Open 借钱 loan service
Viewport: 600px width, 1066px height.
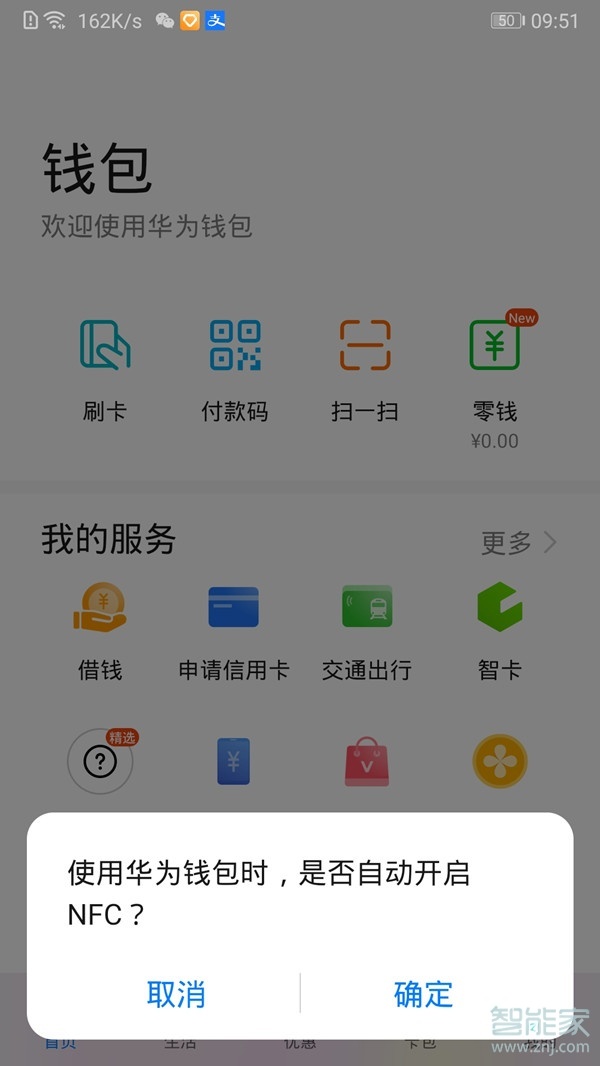tap(101, 630)
